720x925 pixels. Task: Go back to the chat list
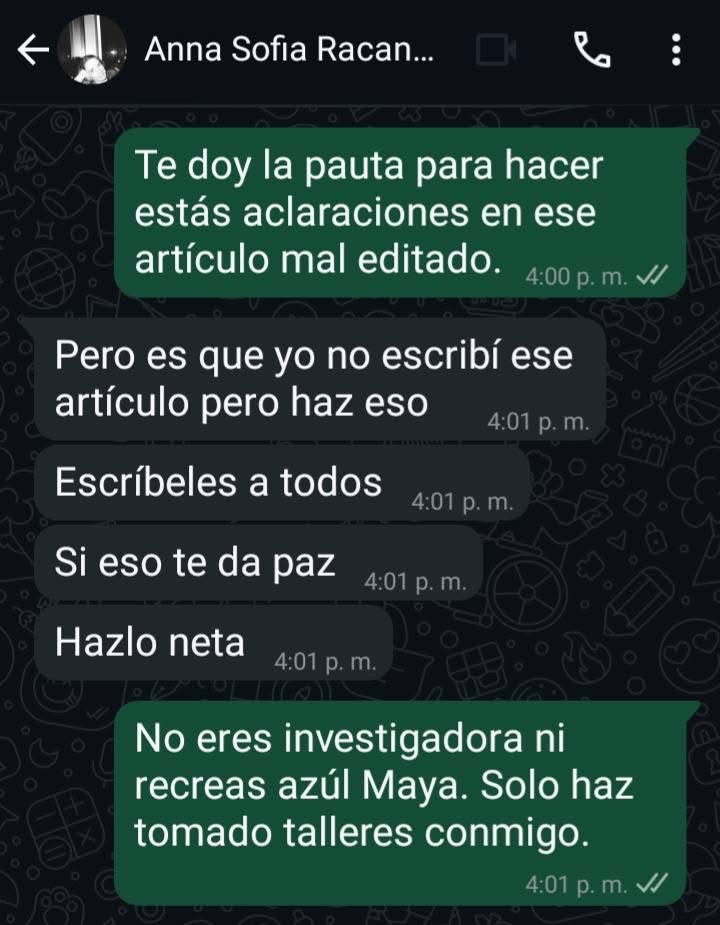tap(32, 50)
